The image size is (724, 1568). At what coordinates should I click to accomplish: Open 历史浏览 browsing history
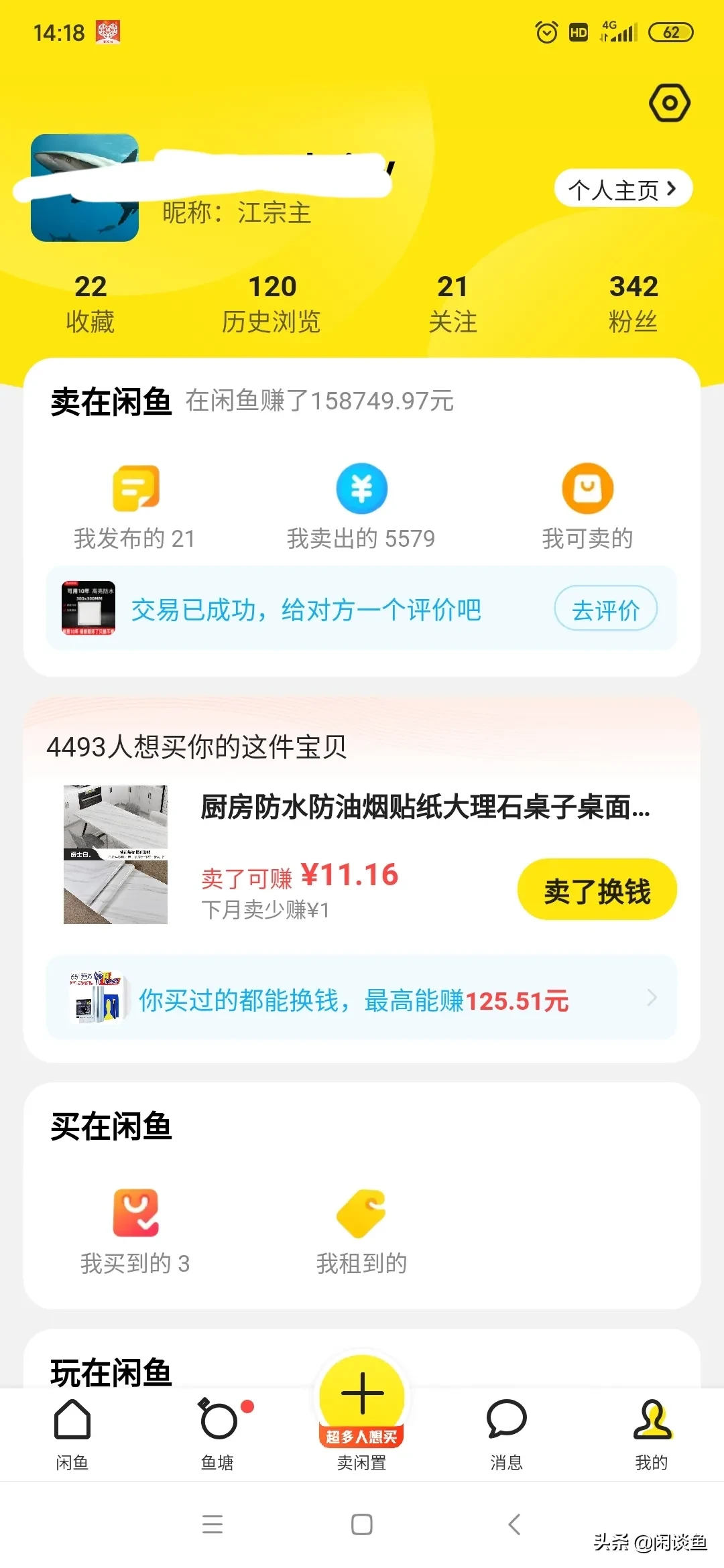[x=271, y=304]
